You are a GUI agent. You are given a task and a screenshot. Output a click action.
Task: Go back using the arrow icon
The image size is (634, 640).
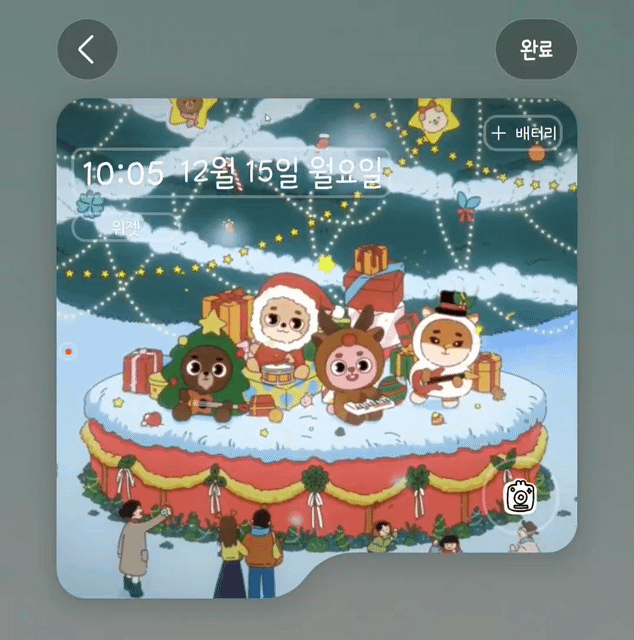tap(87, 49)
